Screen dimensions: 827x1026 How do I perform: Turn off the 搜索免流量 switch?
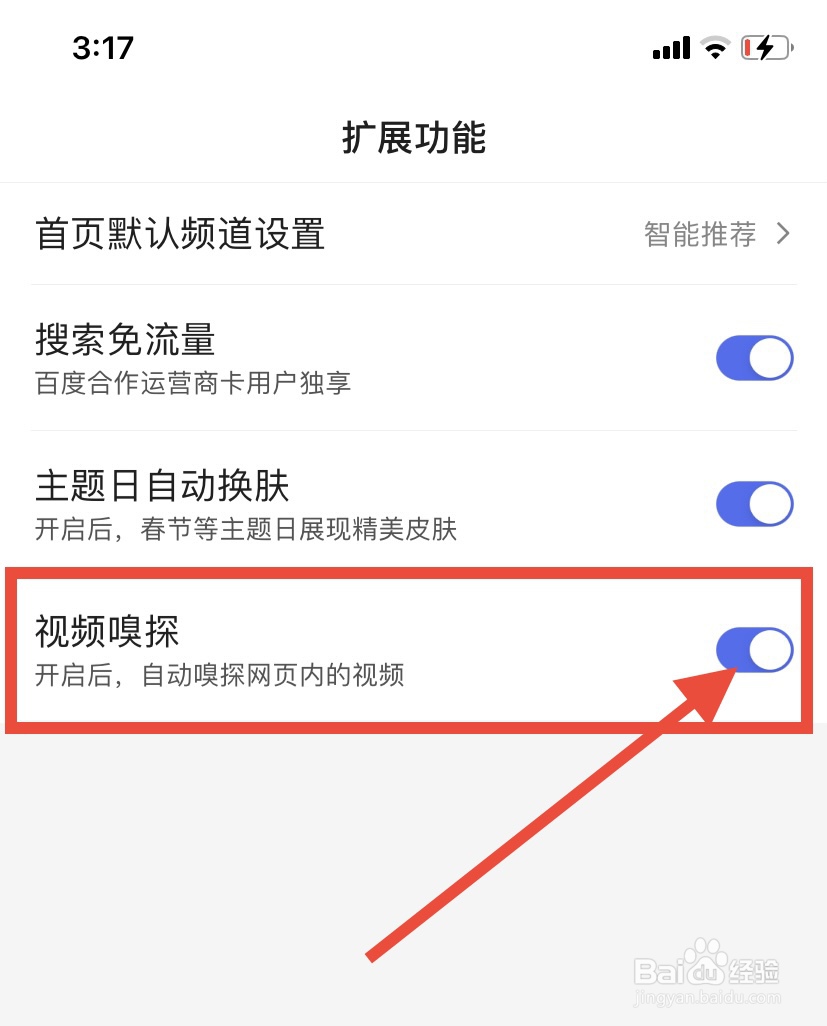[x=755, y=358]
